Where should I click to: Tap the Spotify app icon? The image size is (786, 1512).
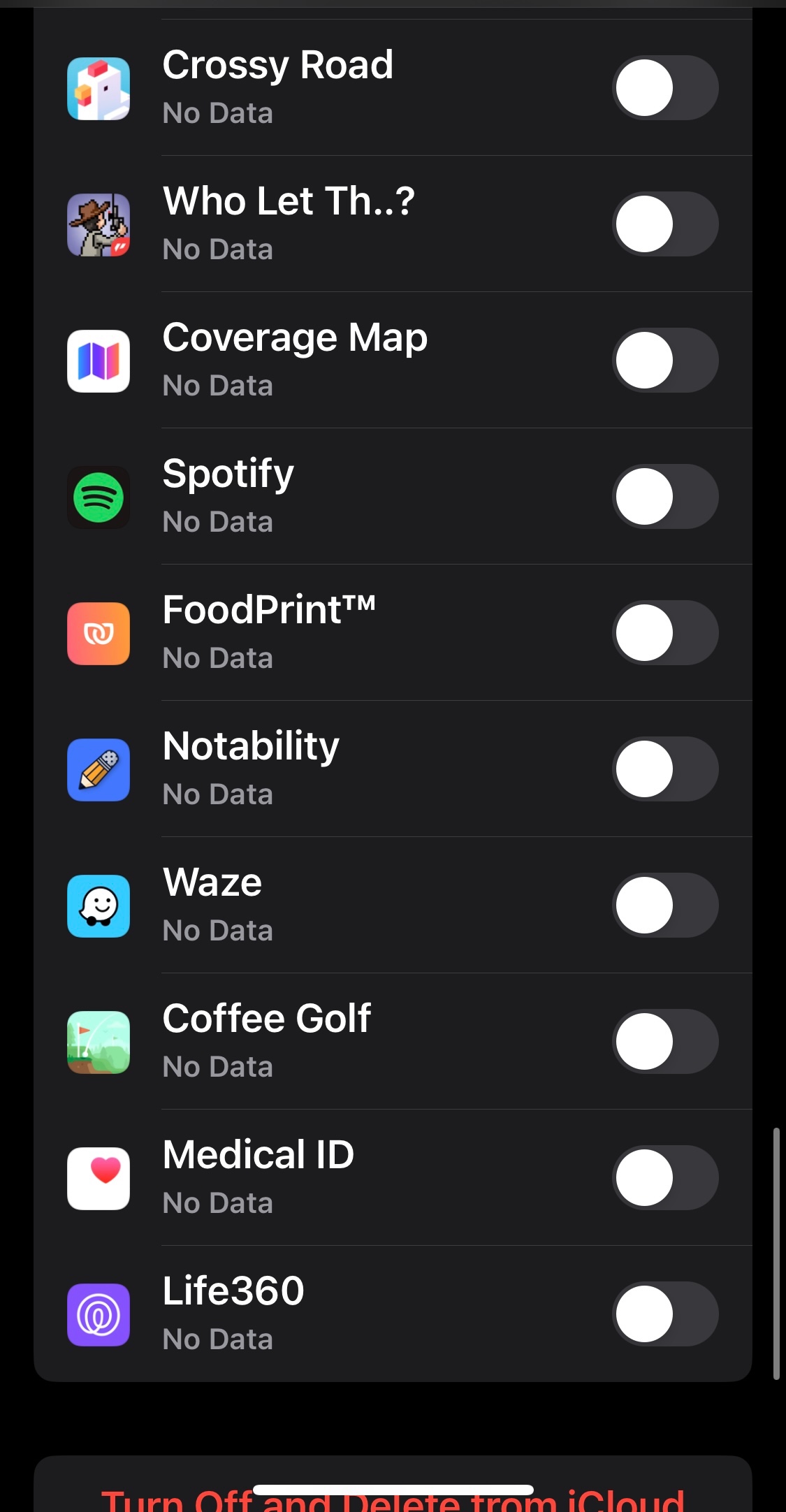click(x=98, y=496)
